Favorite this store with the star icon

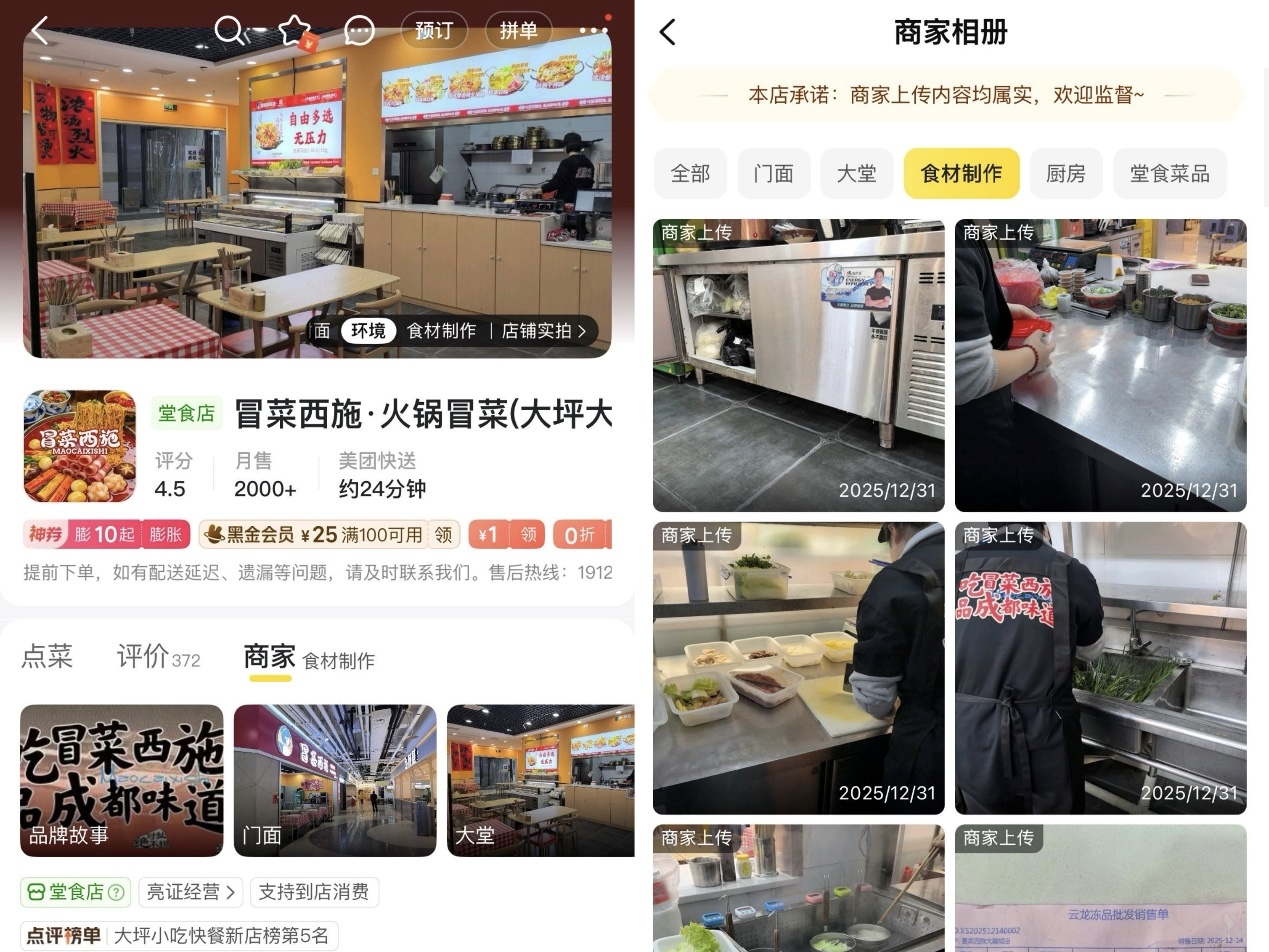tap(296, 31)
